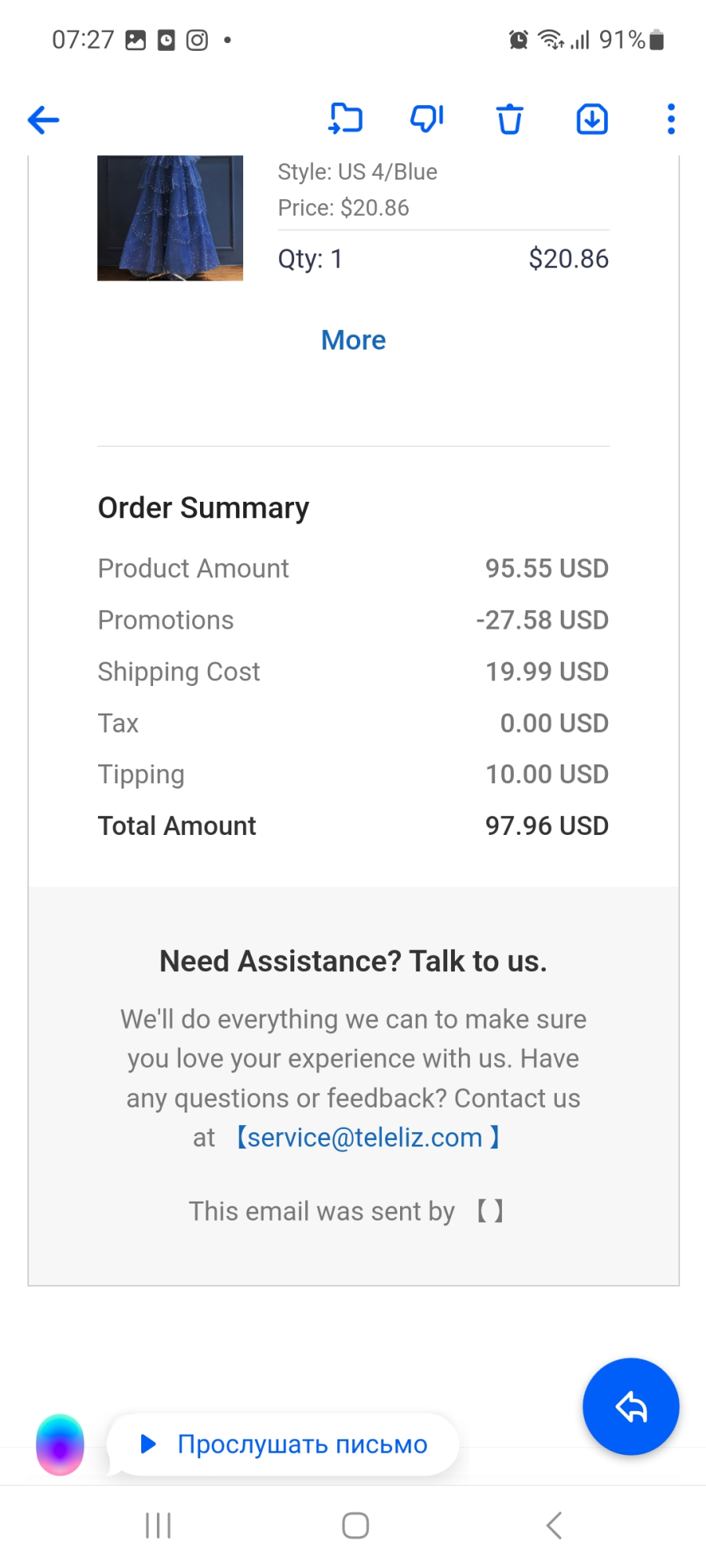Screen dimensions: 706x1568
Task: Delete this email with the trash icon
Action: tap(509, 119)
